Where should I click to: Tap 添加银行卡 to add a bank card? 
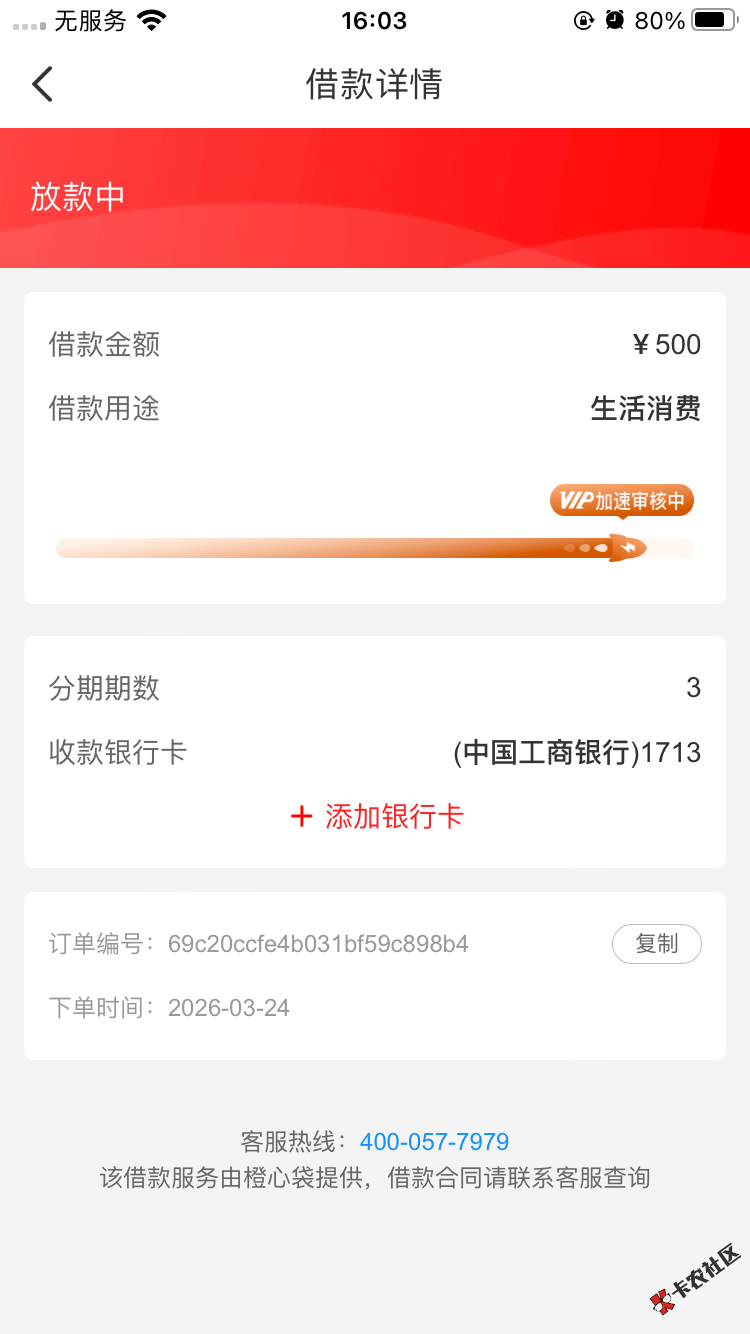(377, 817)
